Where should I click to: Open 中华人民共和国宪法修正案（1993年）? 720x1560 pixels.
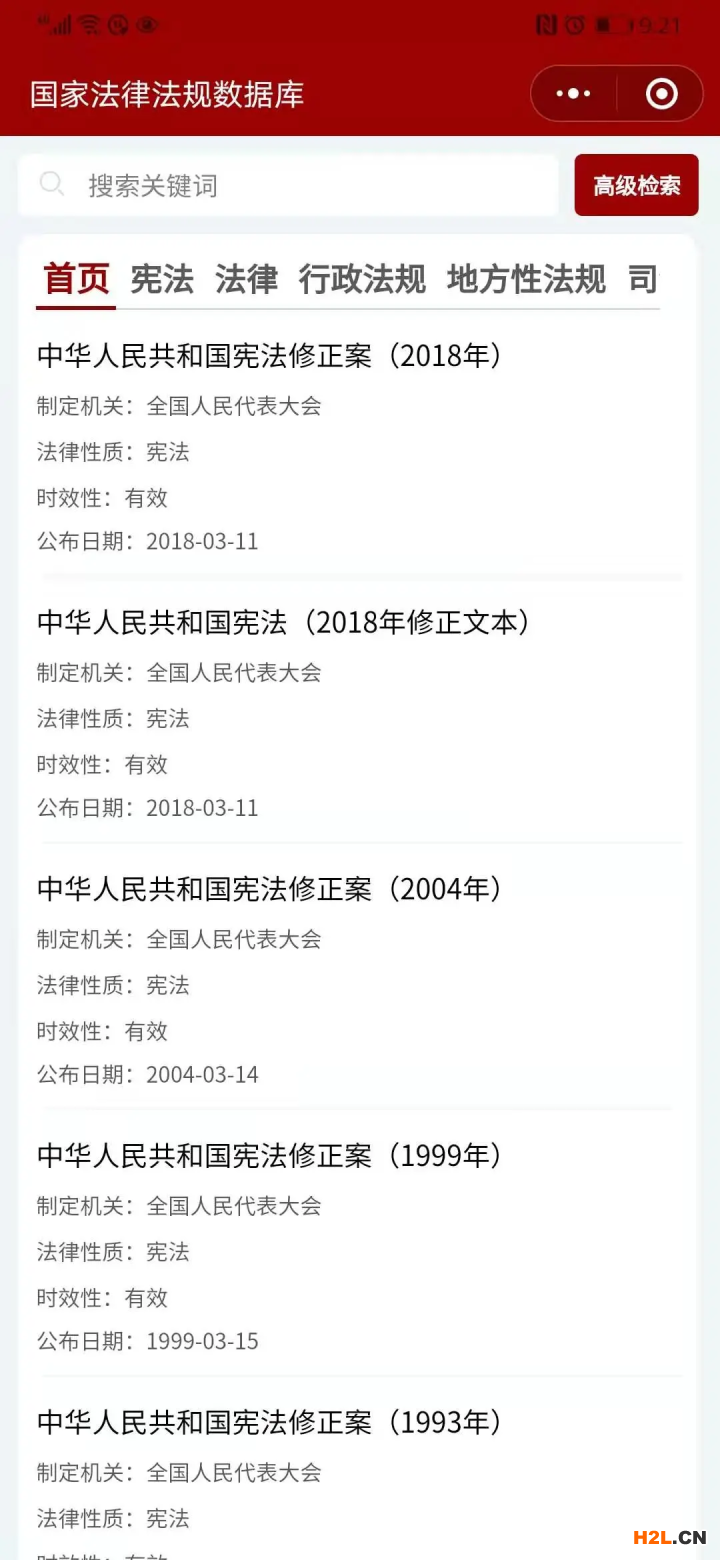tap(270, 1422)
